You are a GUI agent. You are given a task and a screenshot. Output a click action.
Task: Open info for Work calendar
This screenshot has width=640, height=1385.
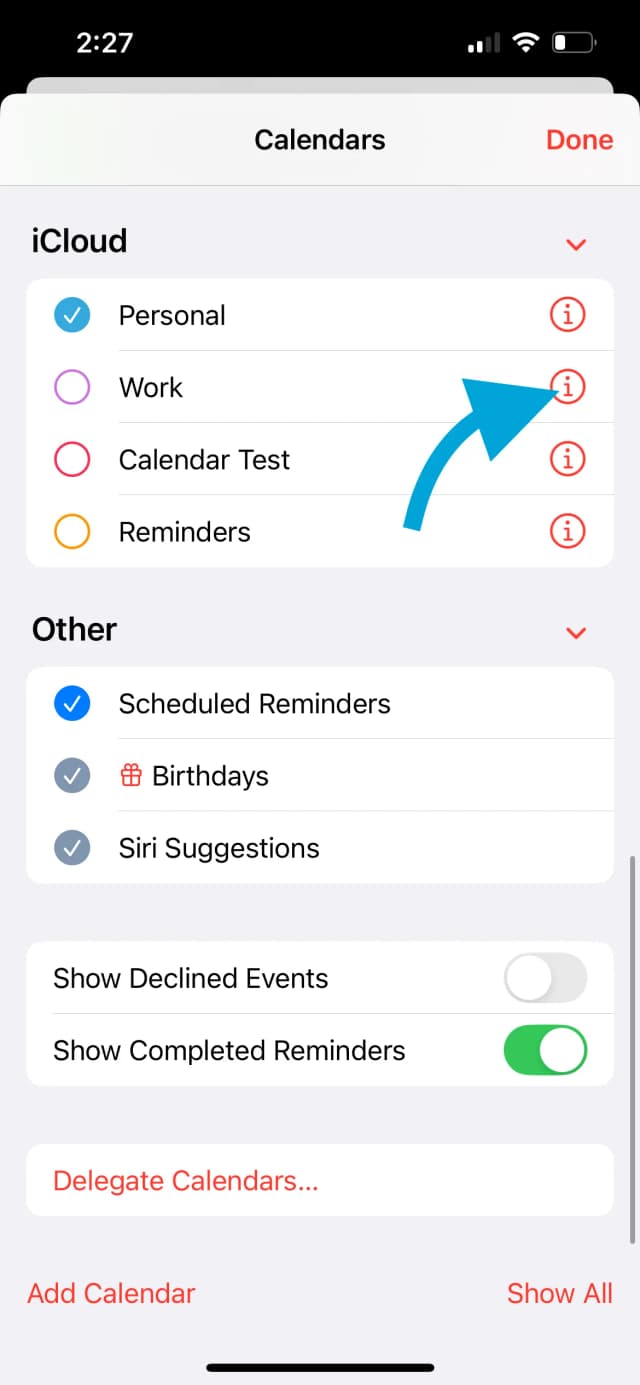coord(567,386)
